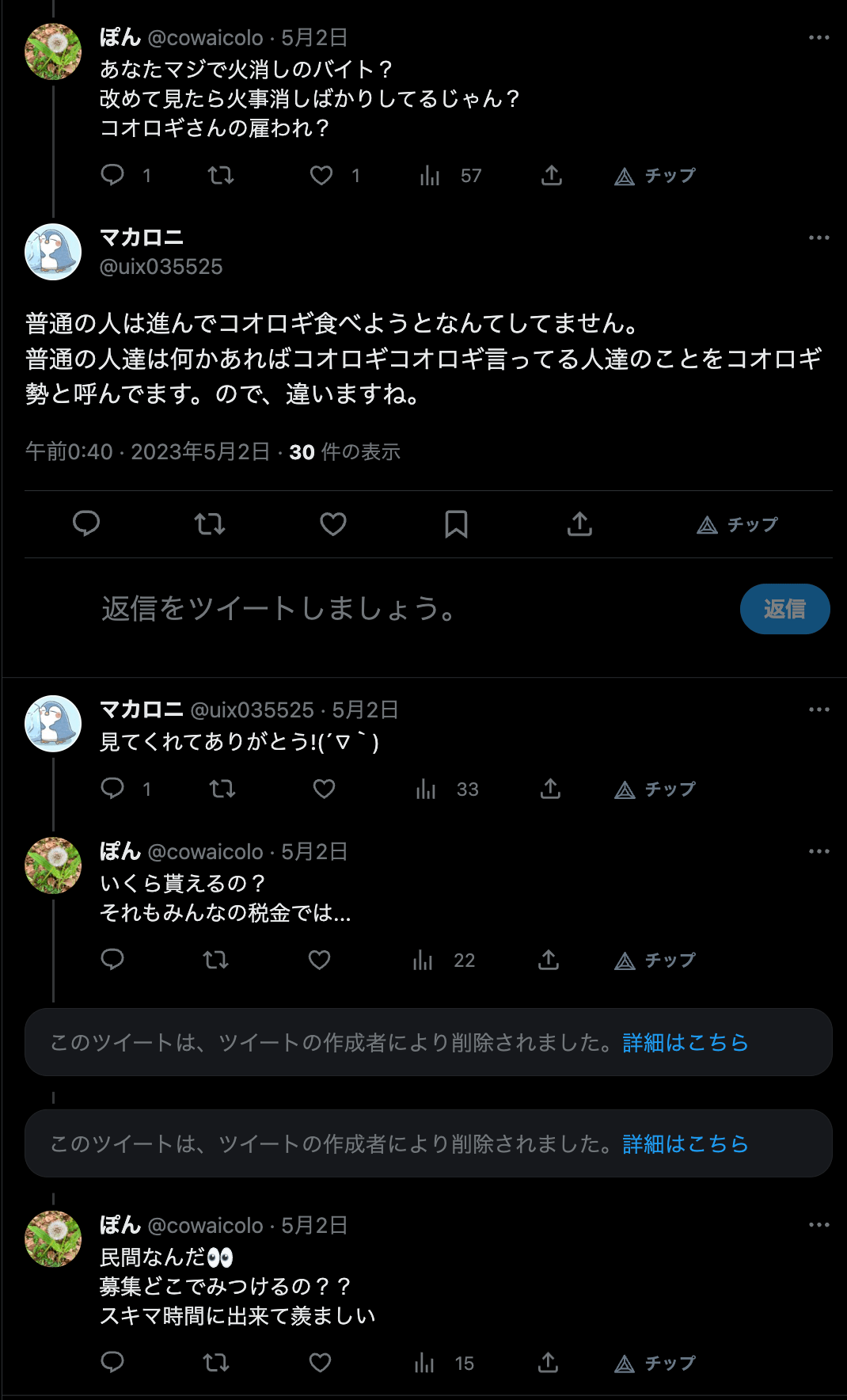Image resolution: width=847 pixels, height=1400 pixels.
Task: Send a チップ on the main tweet
Action: (737, 525)
